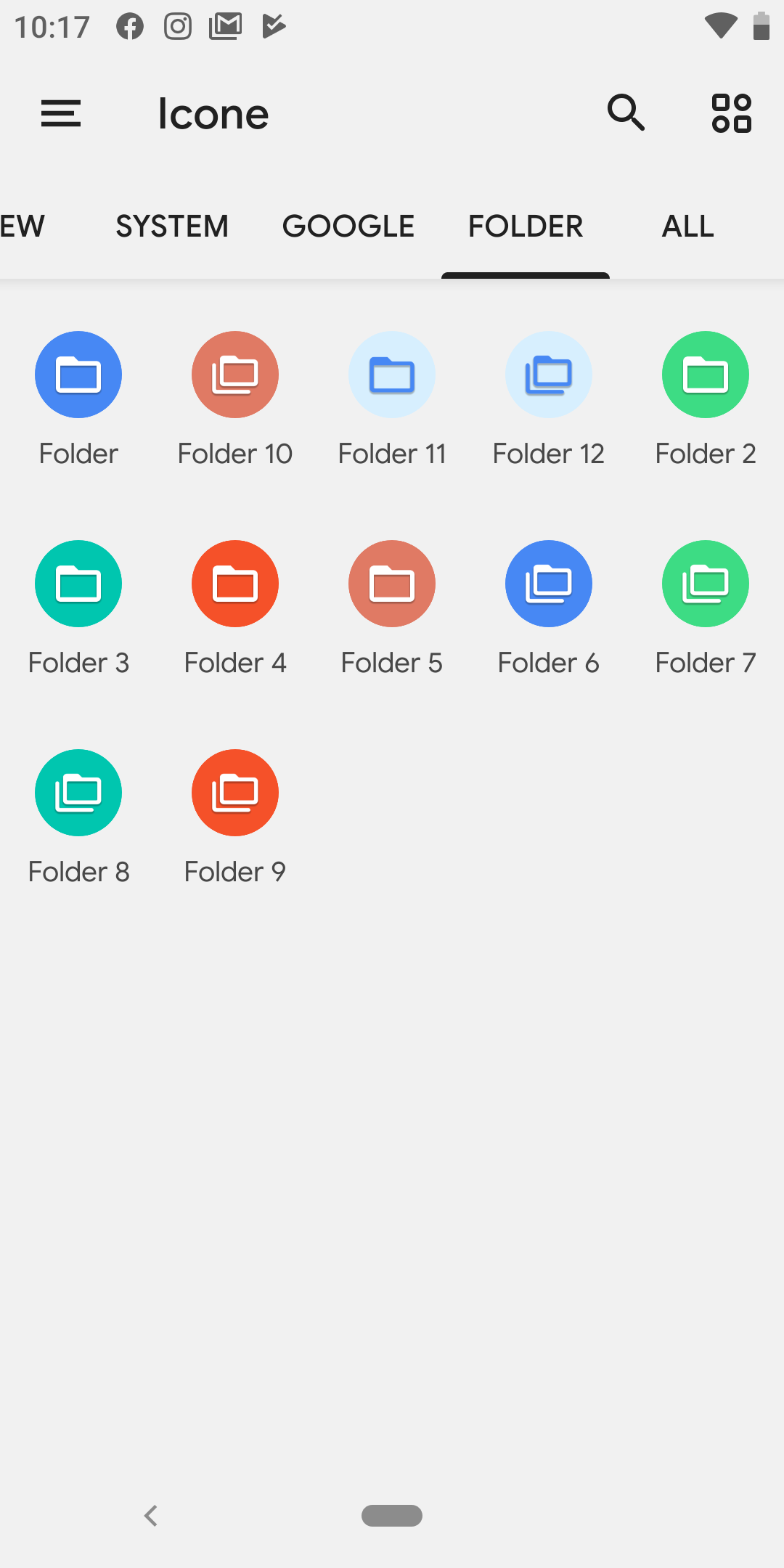Screen dimensions: 784x1568
Task: Open the hamburger navigation menu
Action: click(61, 113)
